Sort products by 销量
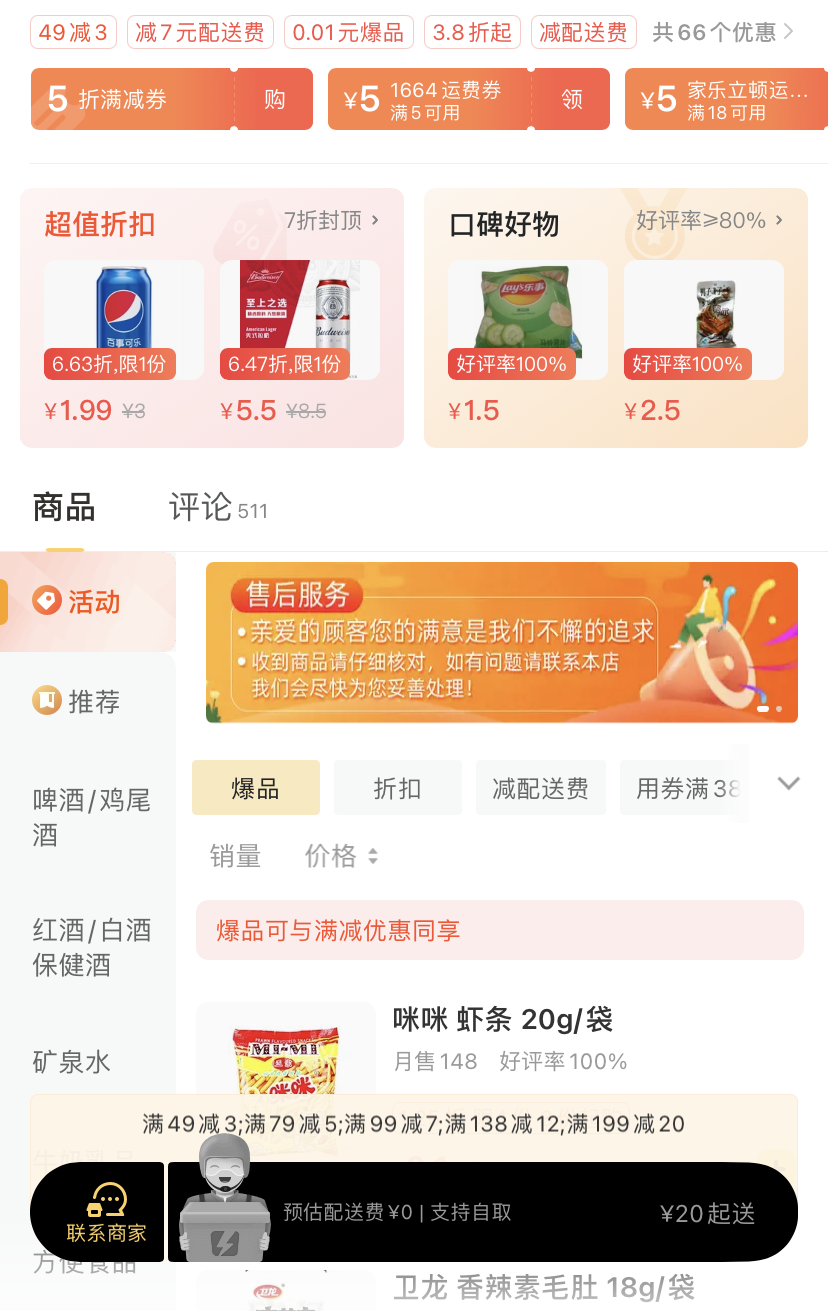Image resolution: width=828 pixels, height=1311 pixels. pos(235,856)
